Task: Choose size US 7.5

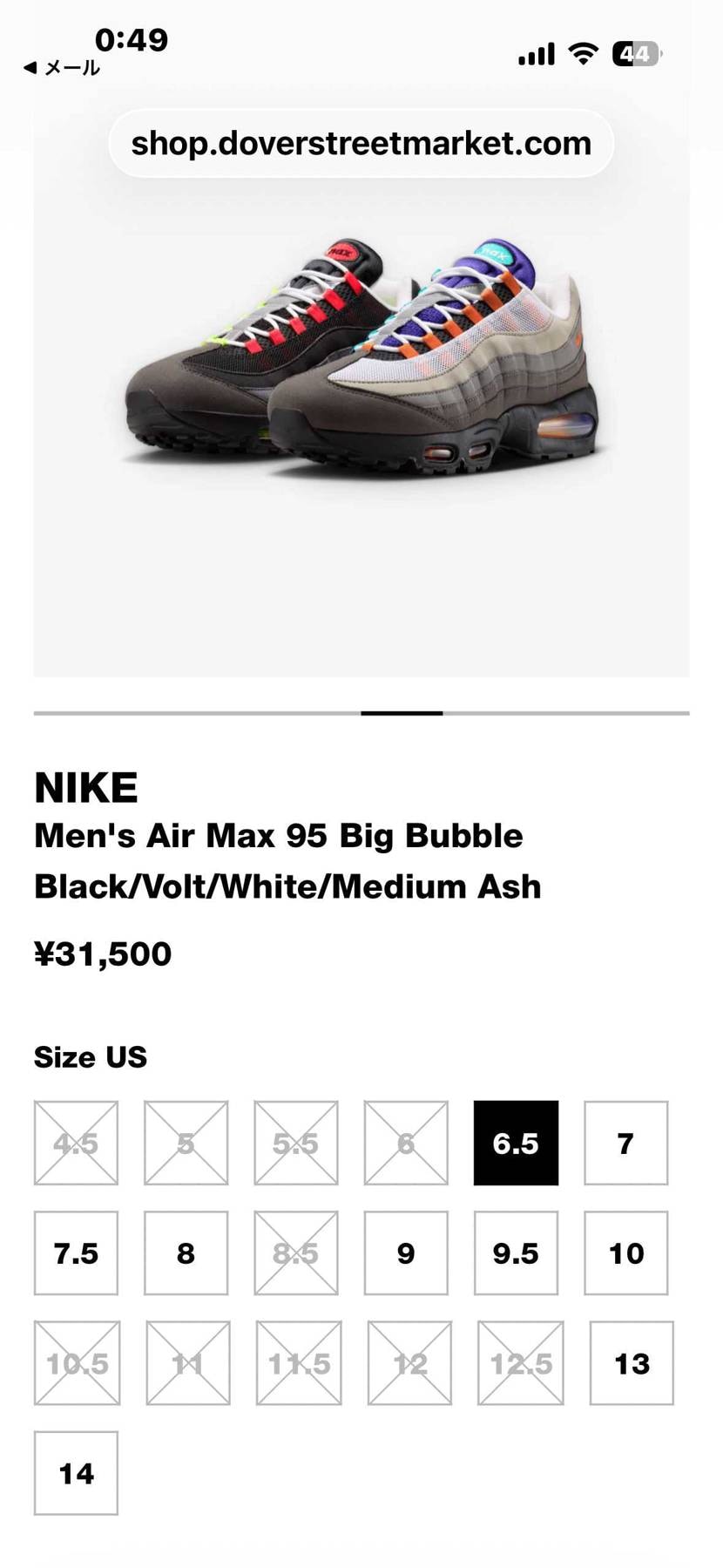Action: tap(76, 1252)
